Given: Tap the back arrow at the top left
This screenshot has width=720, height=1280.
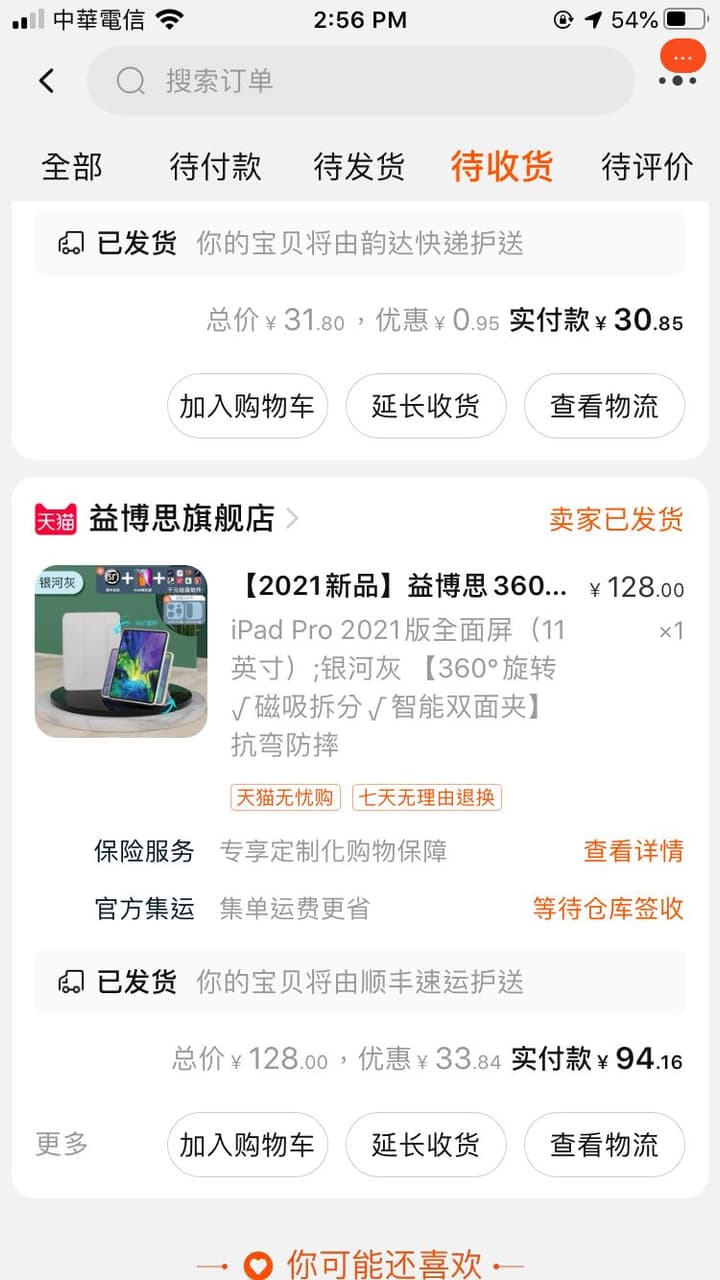Looking at the screenshot, I should click(47, 79).
